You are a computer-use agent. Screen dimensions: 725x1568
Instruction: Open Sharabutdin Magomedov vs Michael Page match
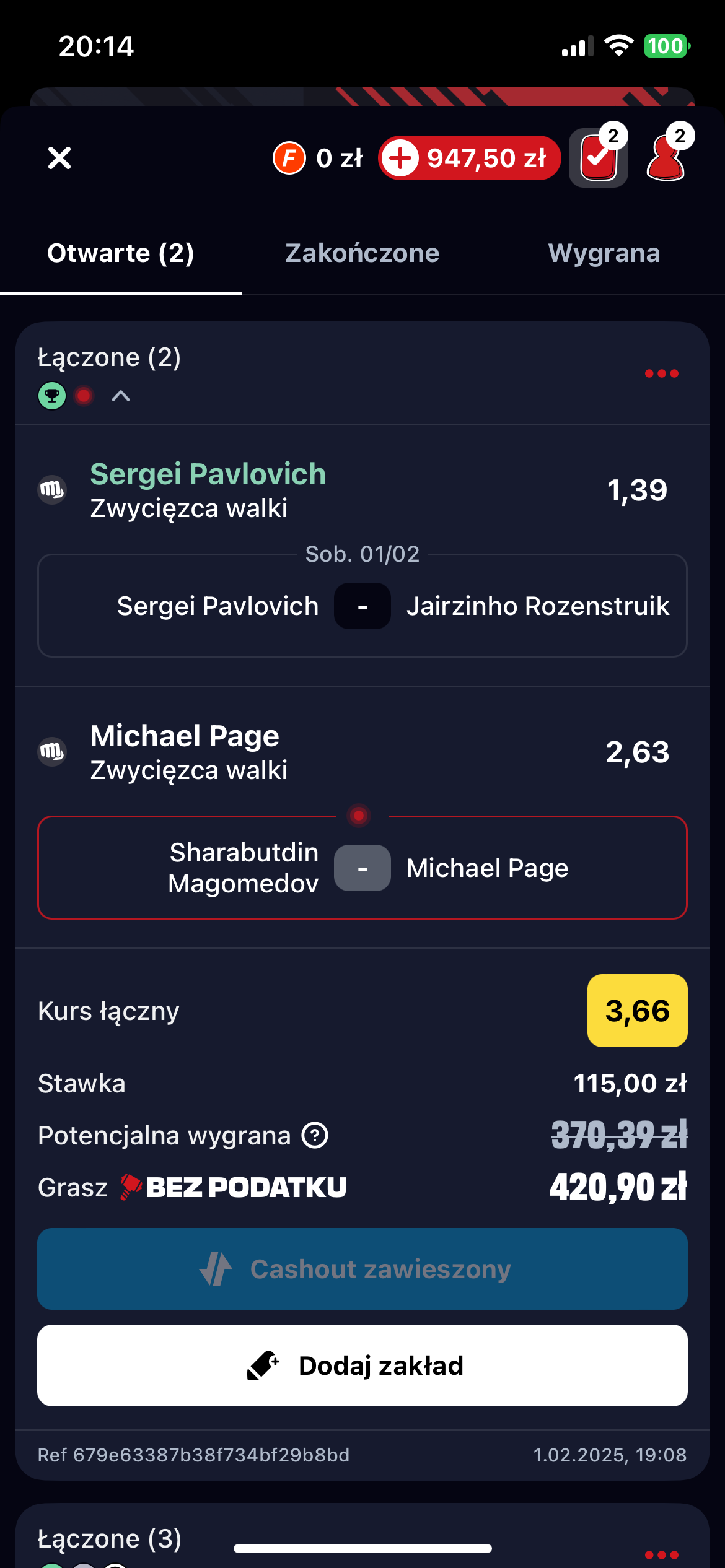(362, 868)
